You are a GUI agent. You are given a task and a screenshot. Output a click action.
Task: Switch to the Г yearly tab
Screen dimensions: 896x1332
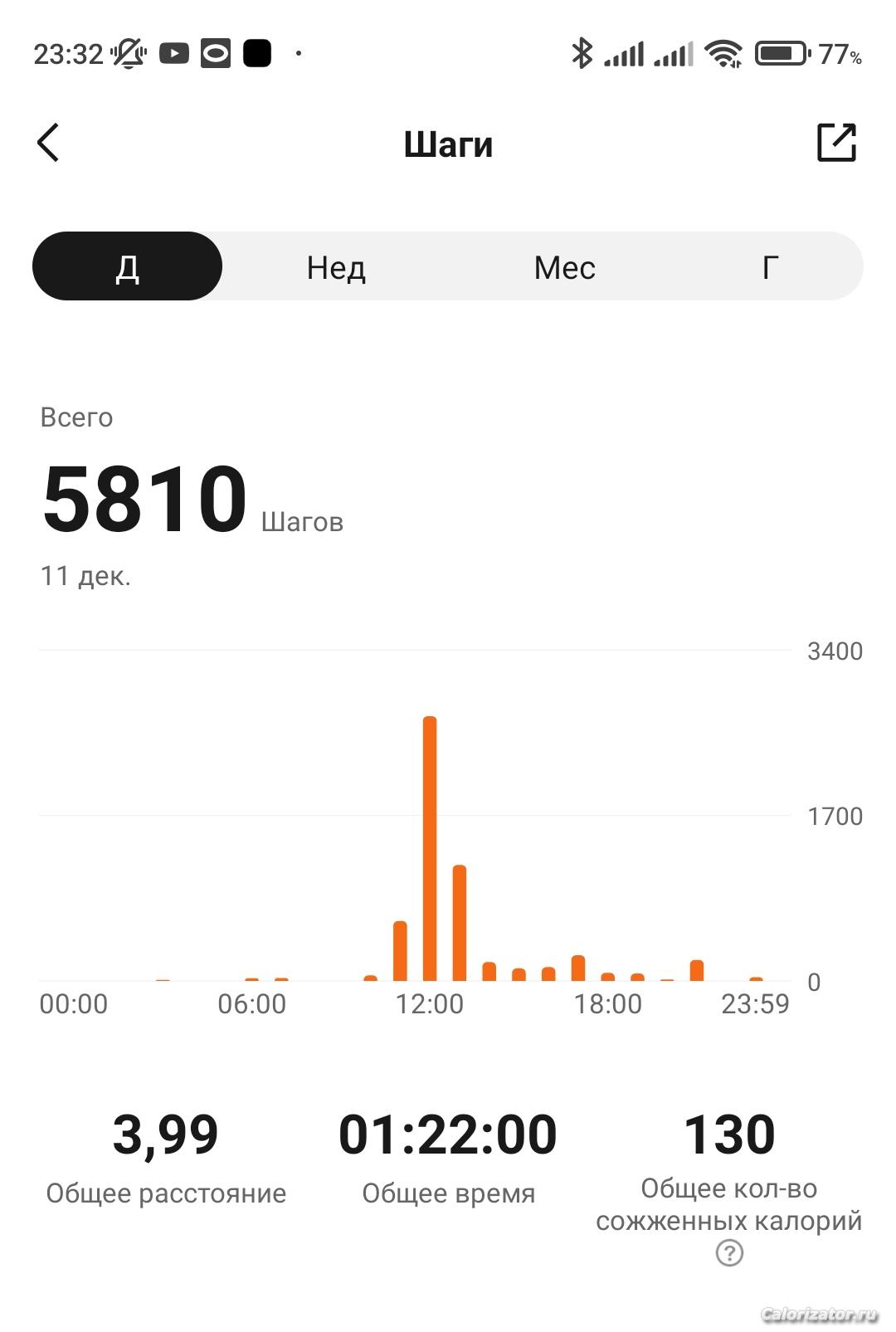[770, 267]
